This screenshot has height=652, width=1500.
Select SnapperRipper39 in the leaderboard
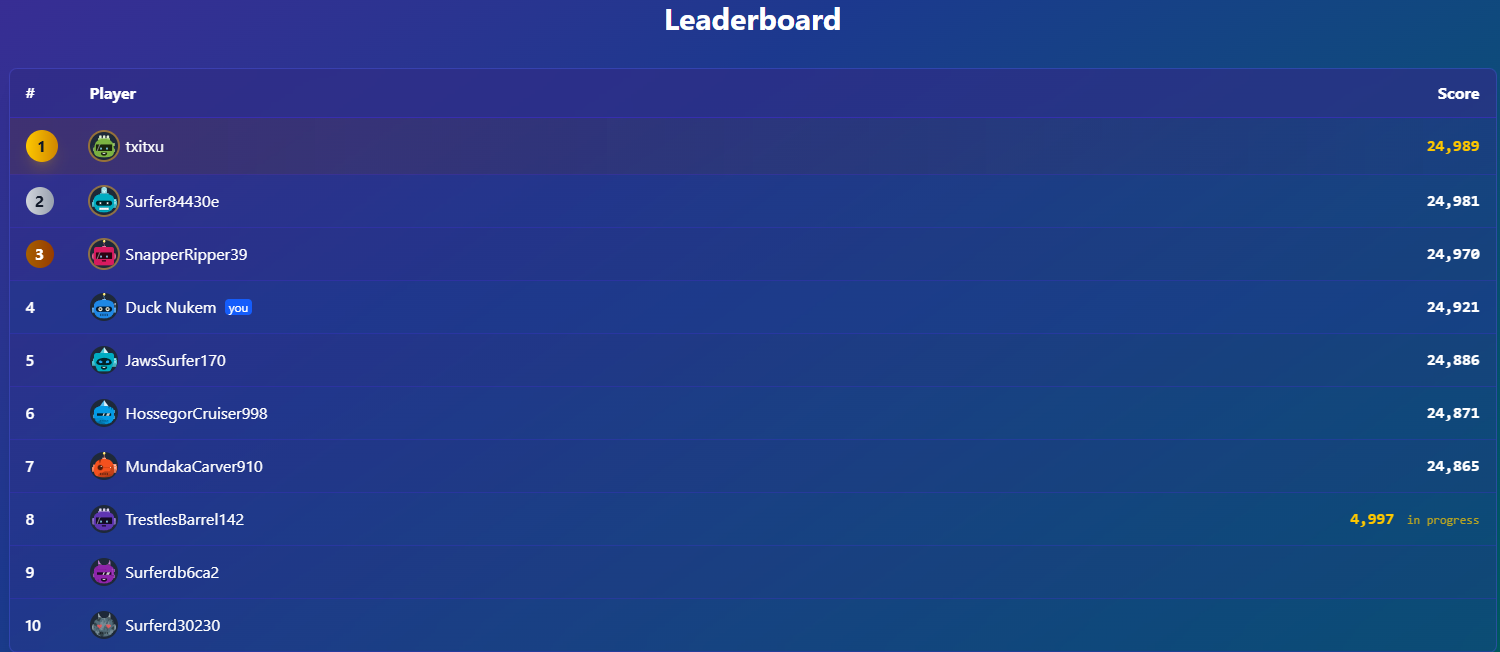coord(186,255)
